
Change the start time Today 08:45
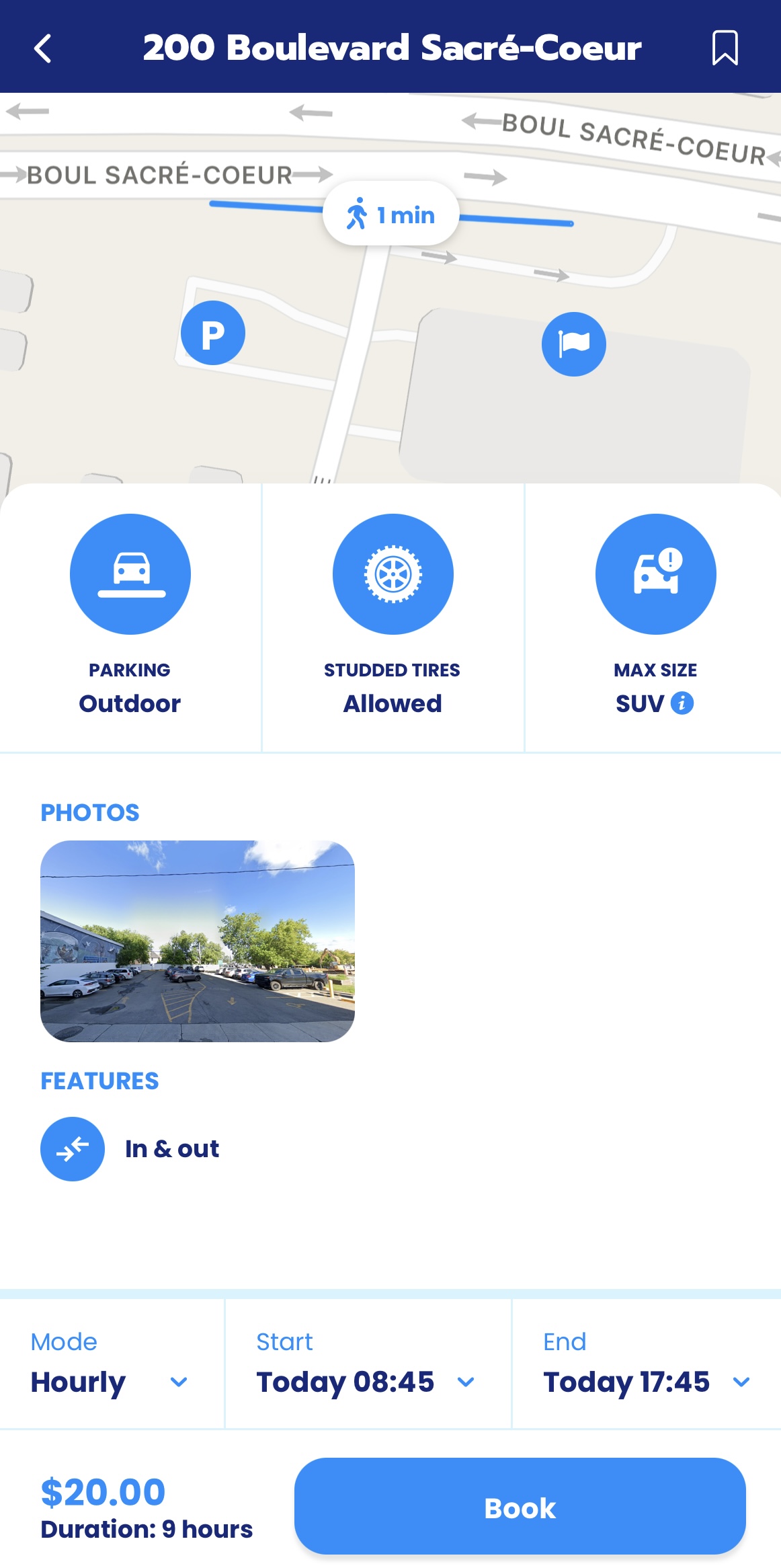[366, 1382]
